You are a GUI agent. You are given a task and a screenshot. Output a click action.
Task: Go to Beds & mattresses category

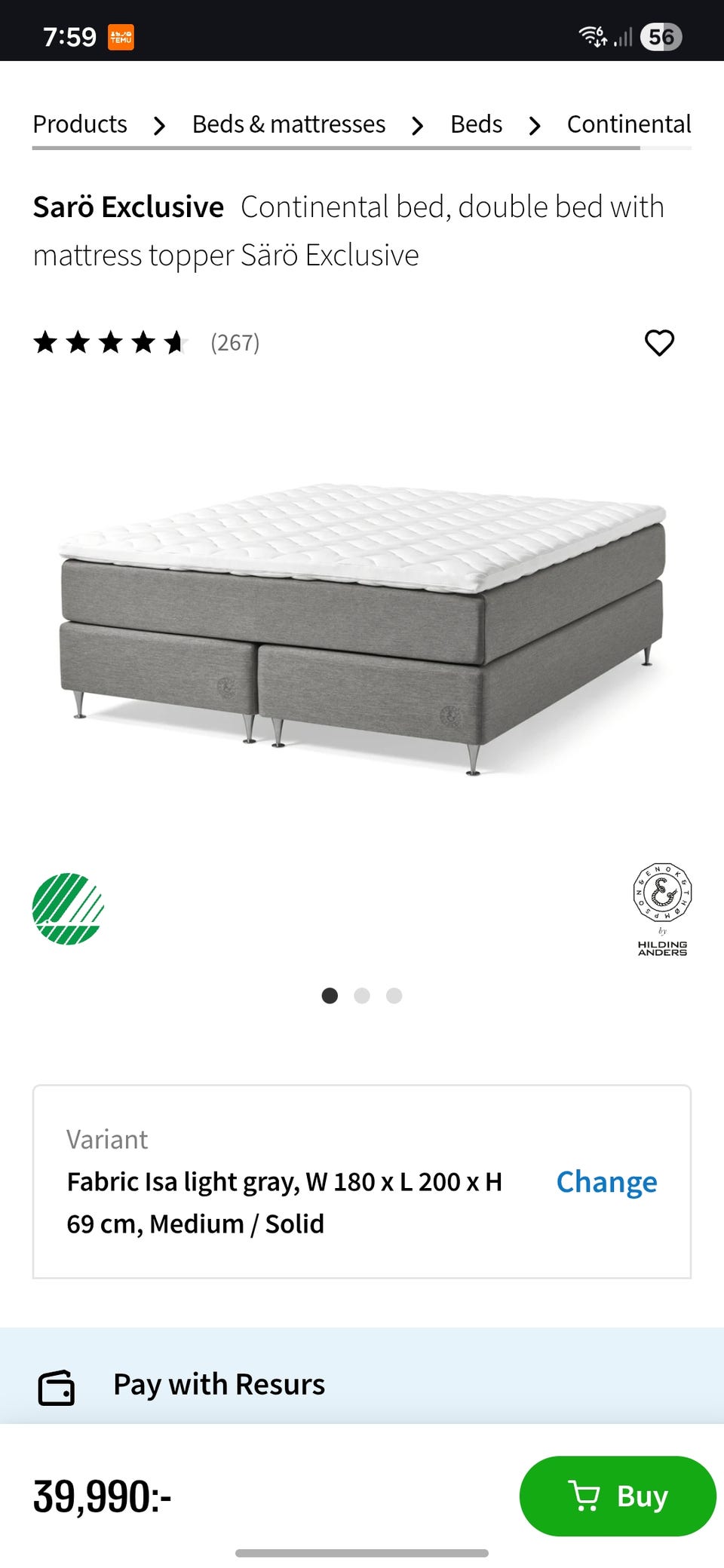(289, 124)
